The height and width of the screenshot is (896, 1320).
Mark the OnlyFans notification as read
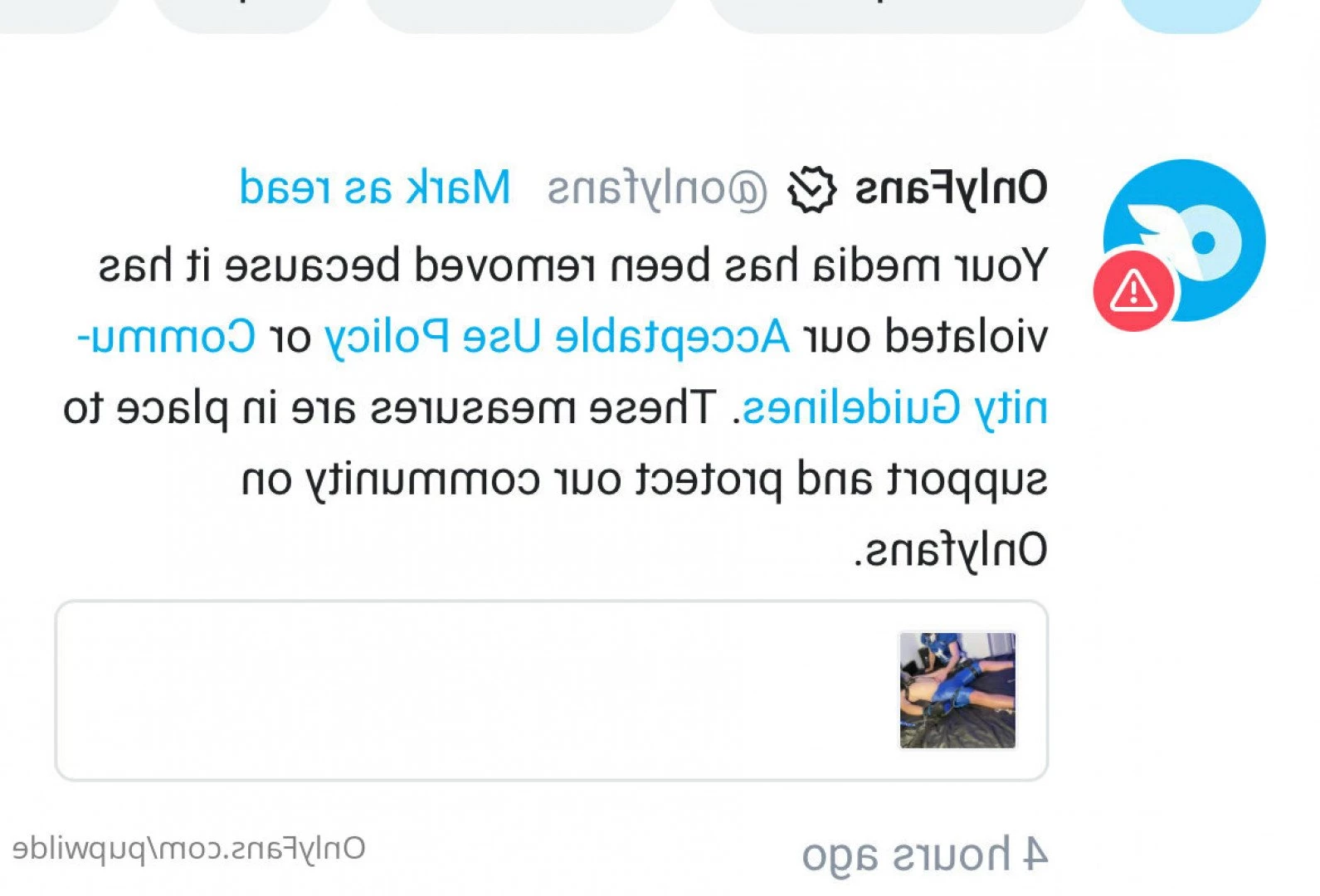click(x=374, y=187)
